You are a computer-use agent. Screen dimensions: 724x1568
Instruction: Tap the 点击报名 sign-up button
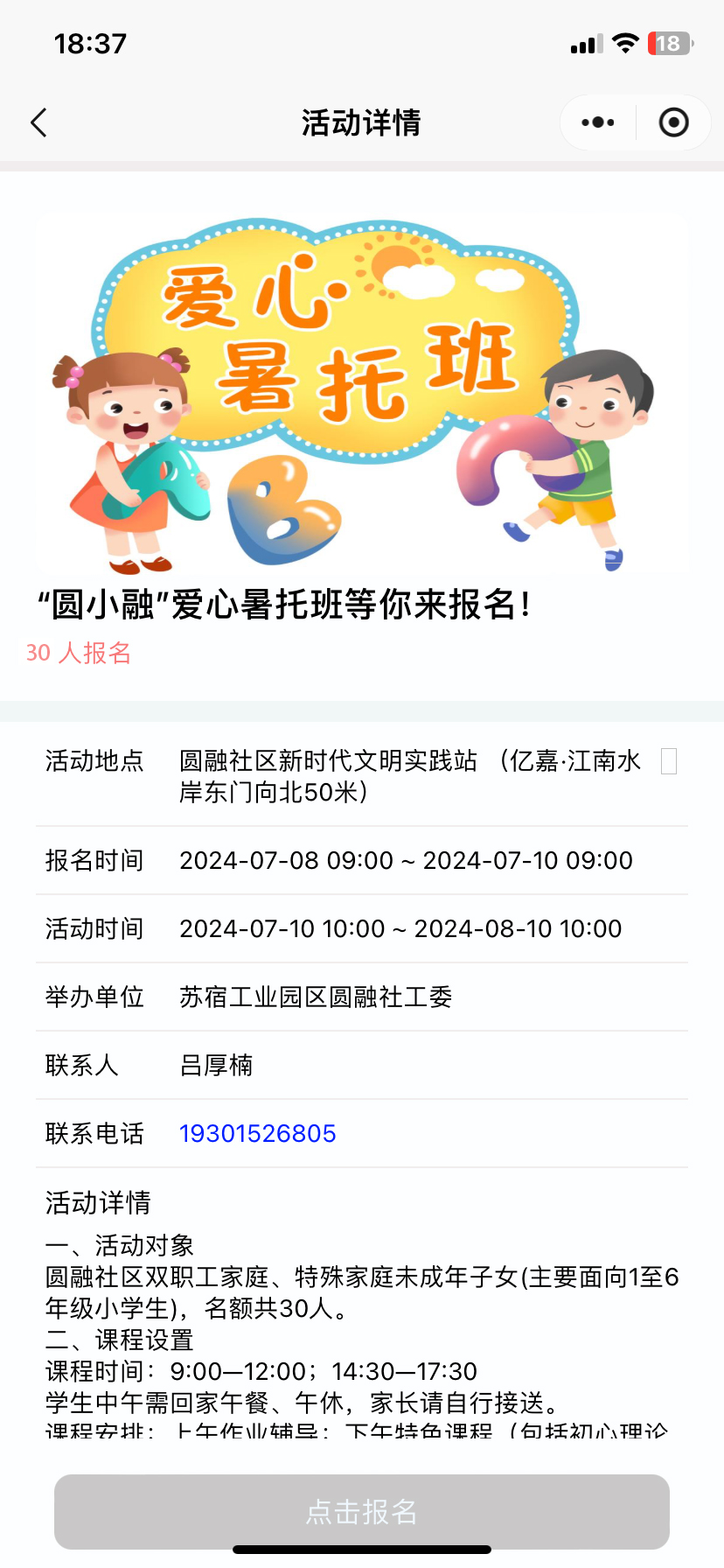(362, 1511)
